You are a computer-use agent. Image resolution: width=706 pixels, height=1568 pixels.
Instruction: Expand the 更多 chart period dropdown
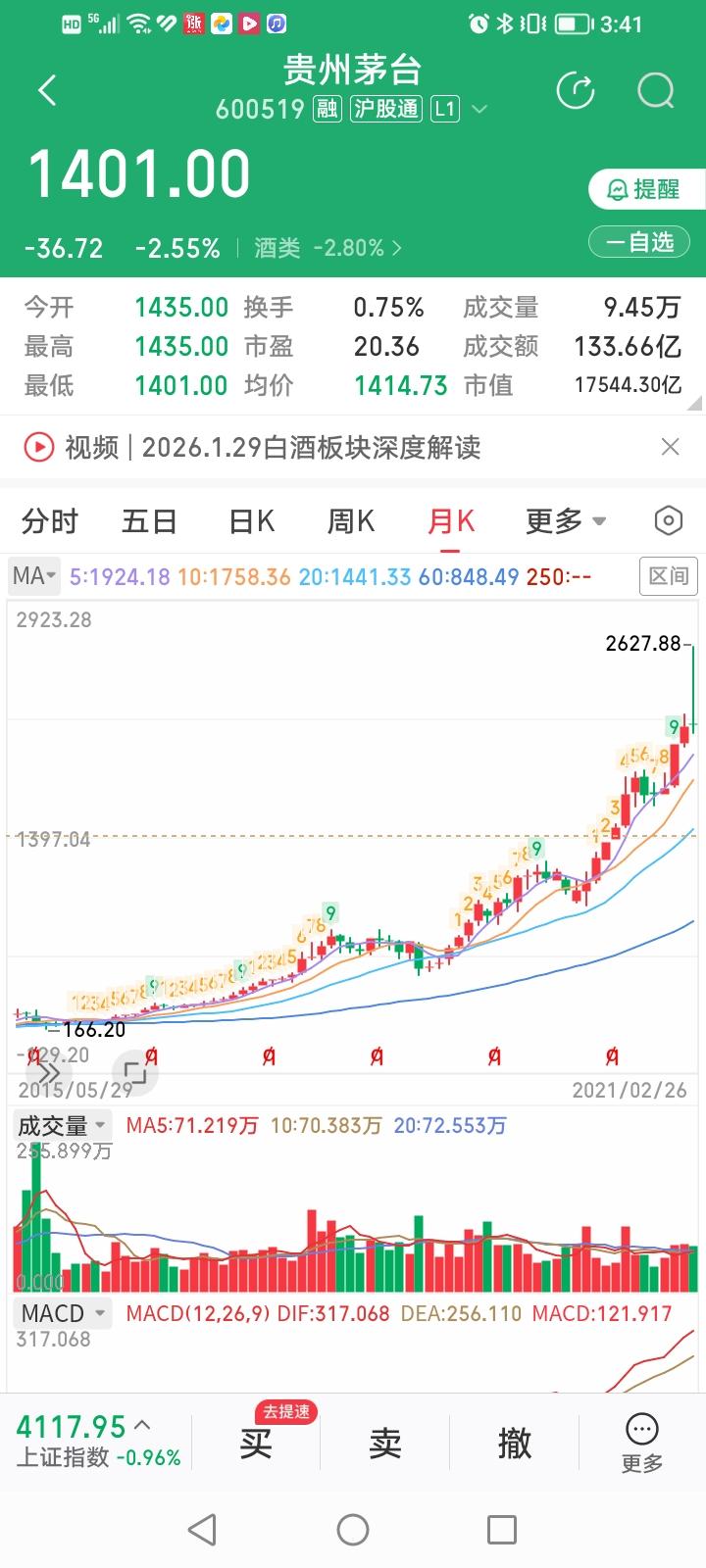(x=566, y=521)
